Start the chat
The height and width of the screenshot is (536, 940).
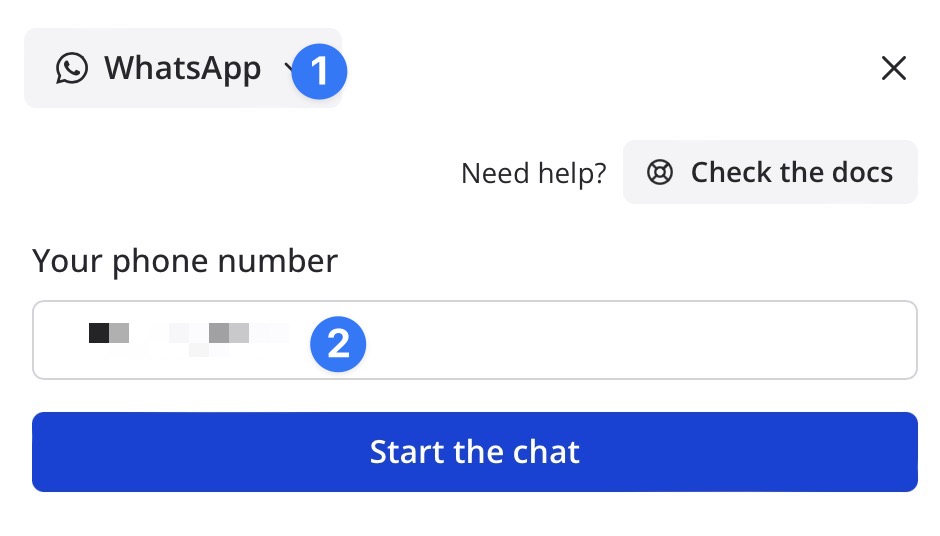[474, 452]
